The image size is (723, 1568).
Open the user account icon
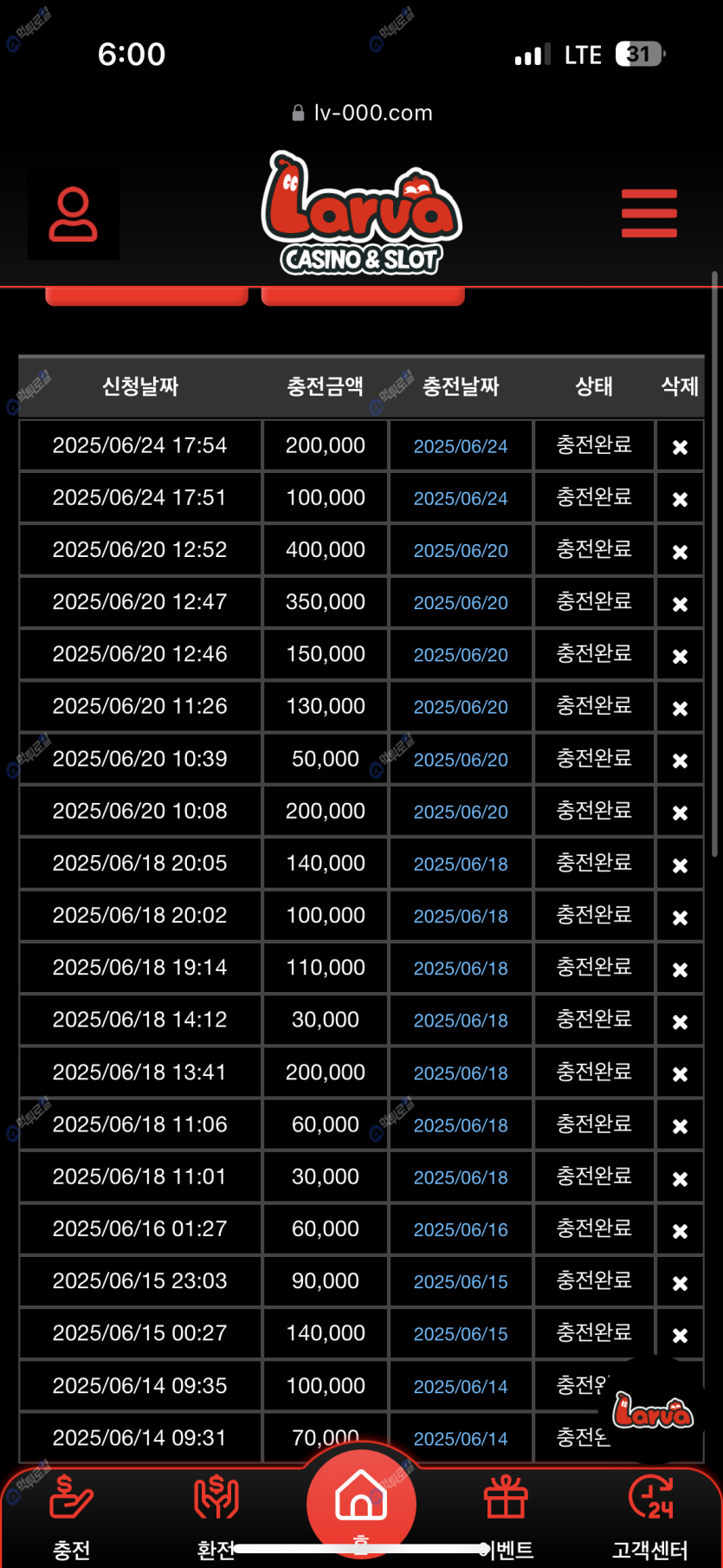[74, 214]
